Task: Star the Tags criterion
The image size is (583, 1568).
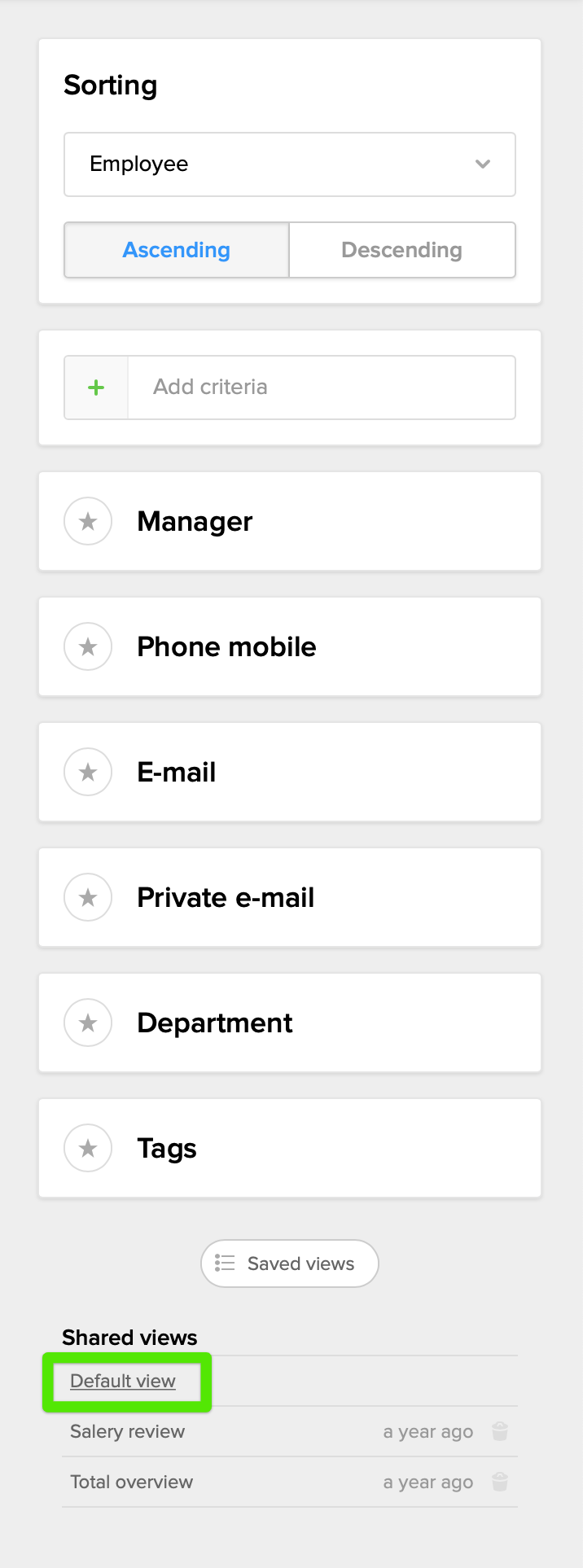Action: click(88, 1148)
